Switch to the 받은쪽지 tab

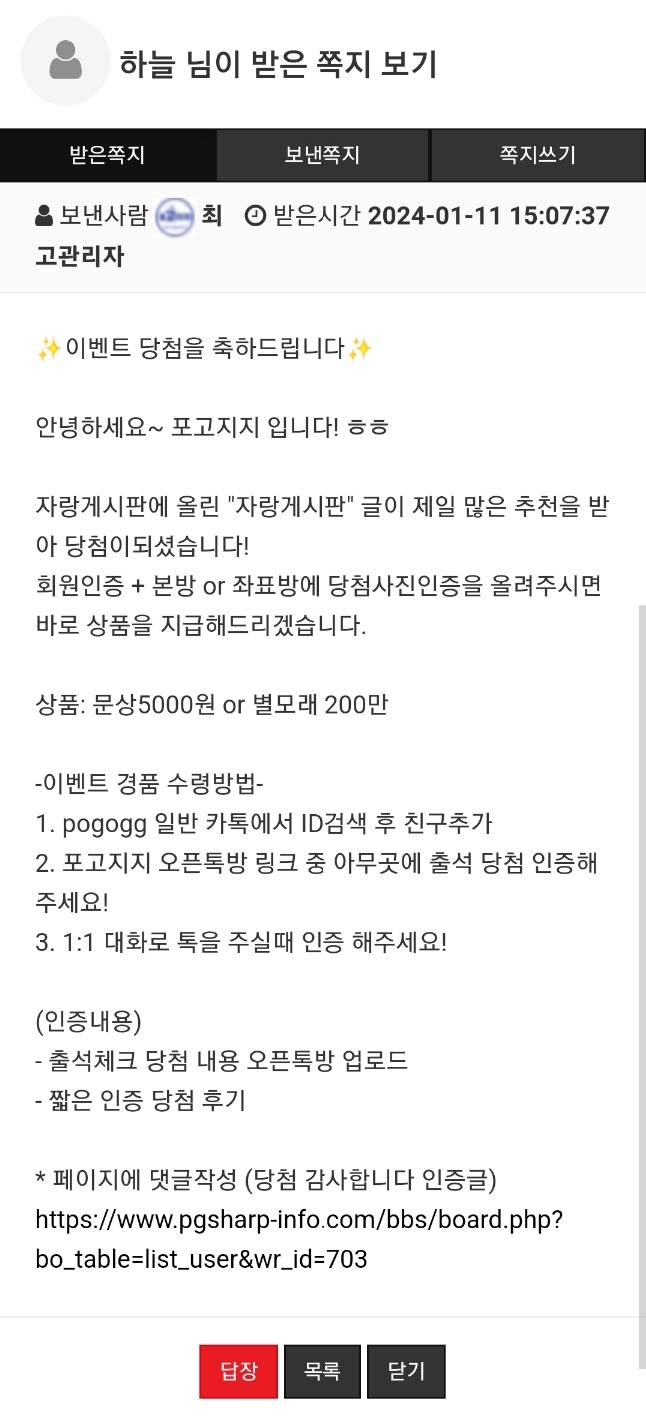tap(107, 155)
